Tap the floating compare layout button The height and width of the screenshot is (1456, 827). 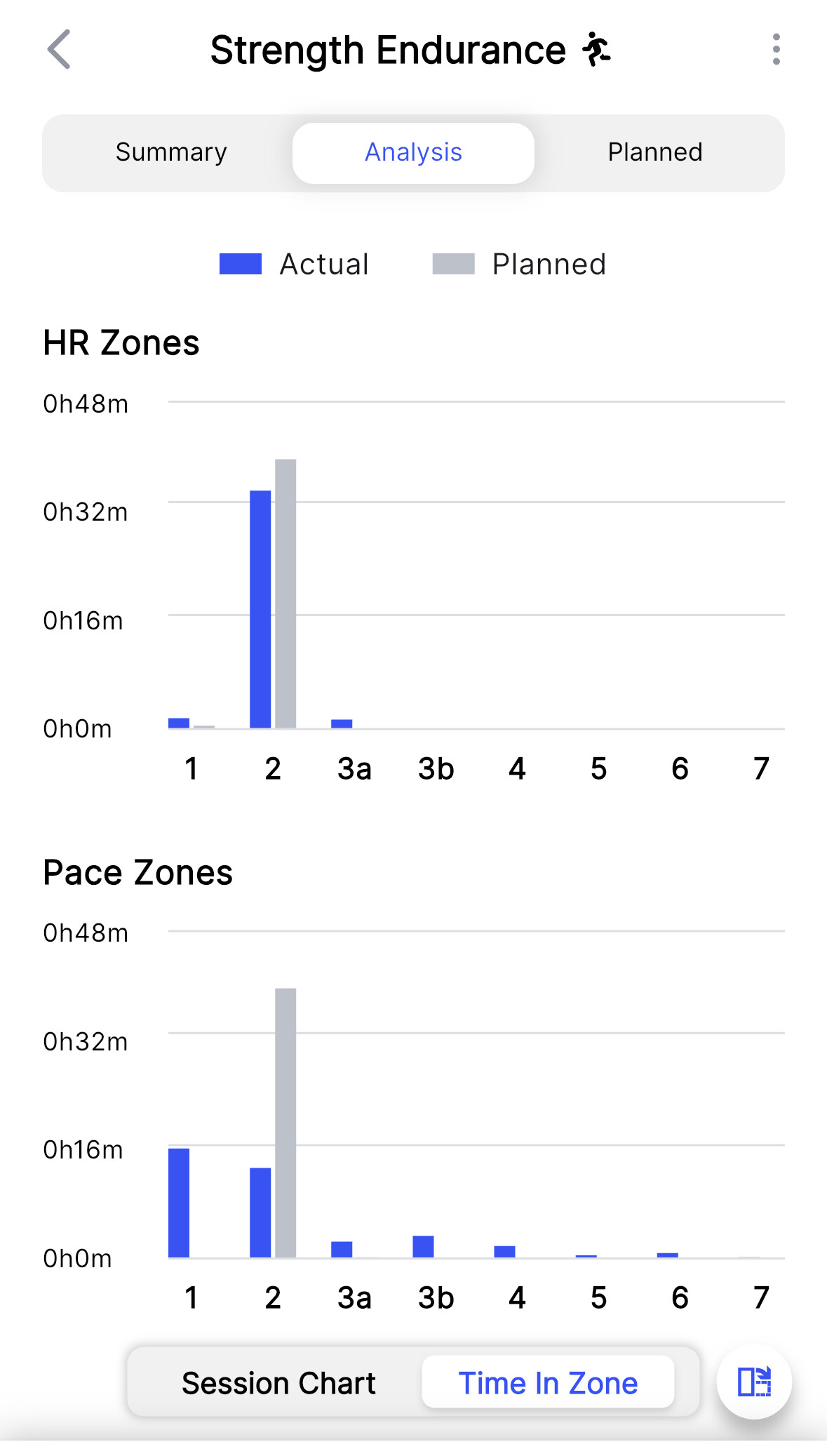(x=754, y=1382)
